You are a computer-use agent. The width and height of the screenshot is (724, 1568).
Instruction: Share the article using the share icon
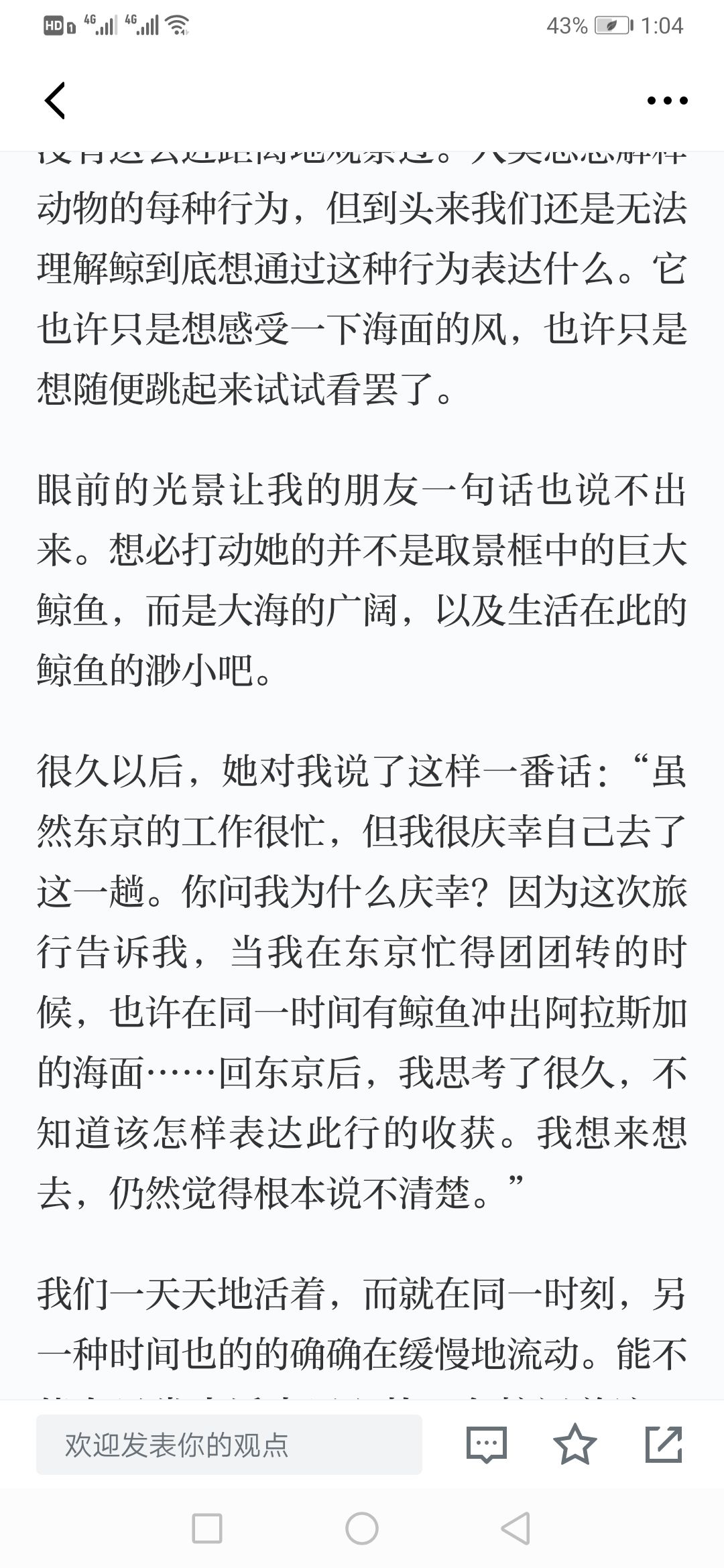[x=664, y=1444]
